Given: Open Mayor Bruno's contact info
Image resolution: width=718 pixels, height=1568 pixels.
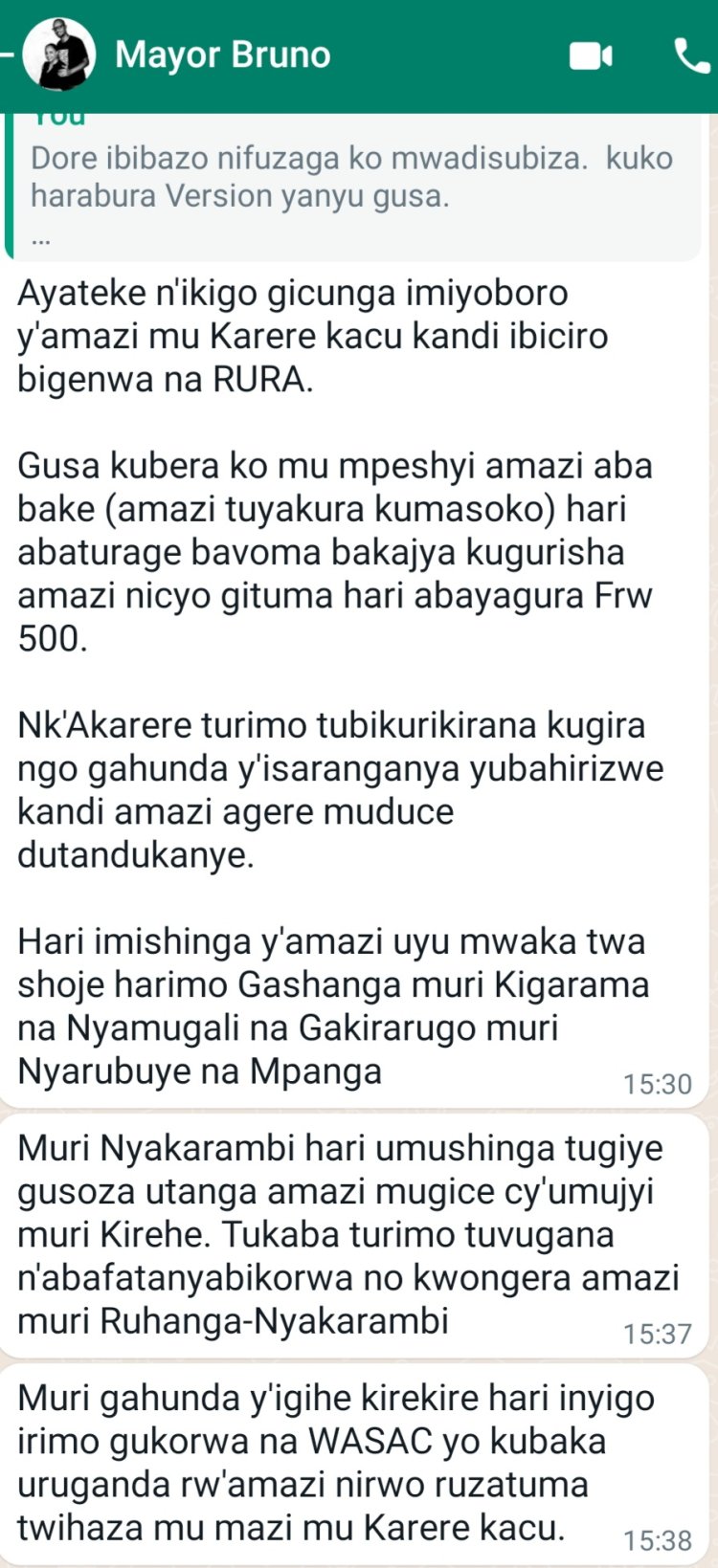Looking at the screenshot, I should point(223,55).
